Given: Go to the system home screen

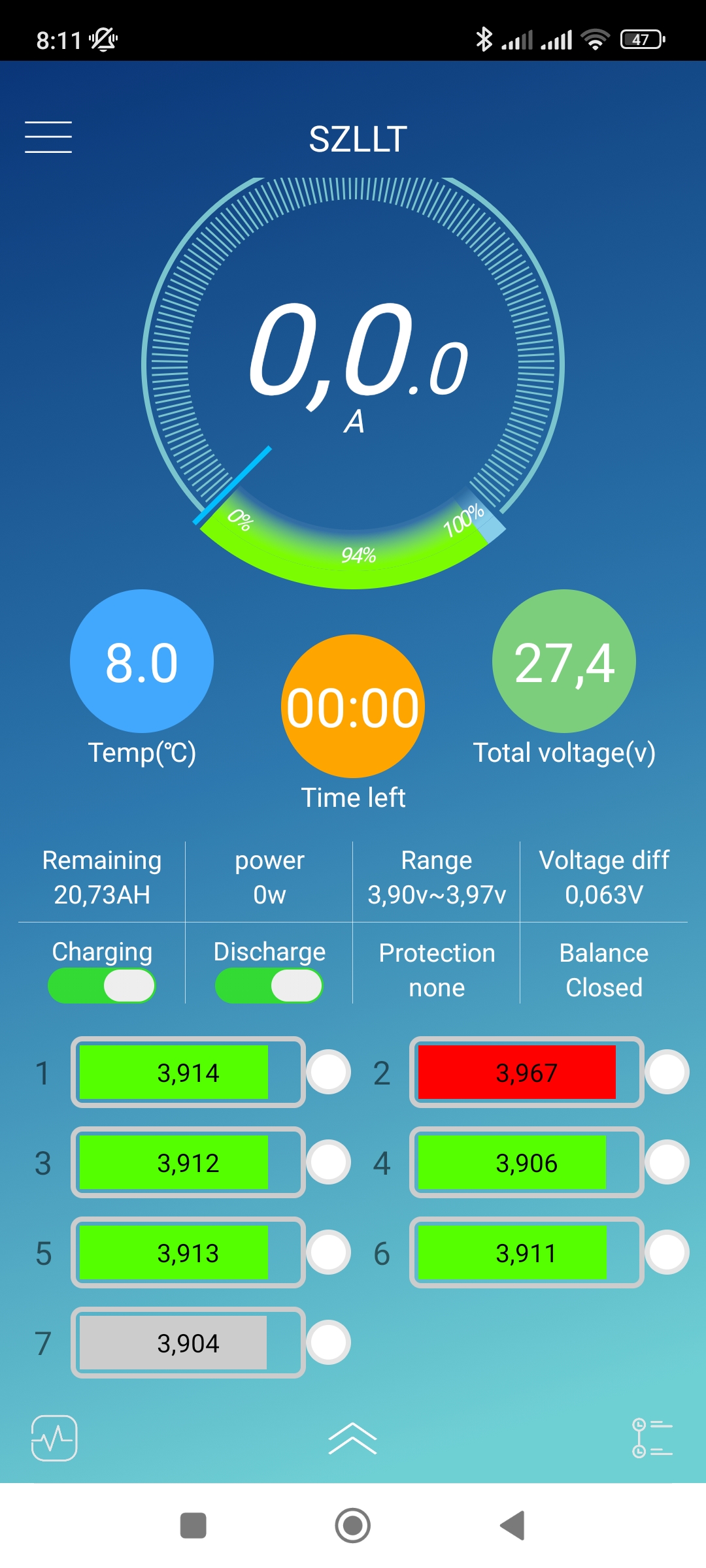Looking at the screenshot, I should (353, 1526).
